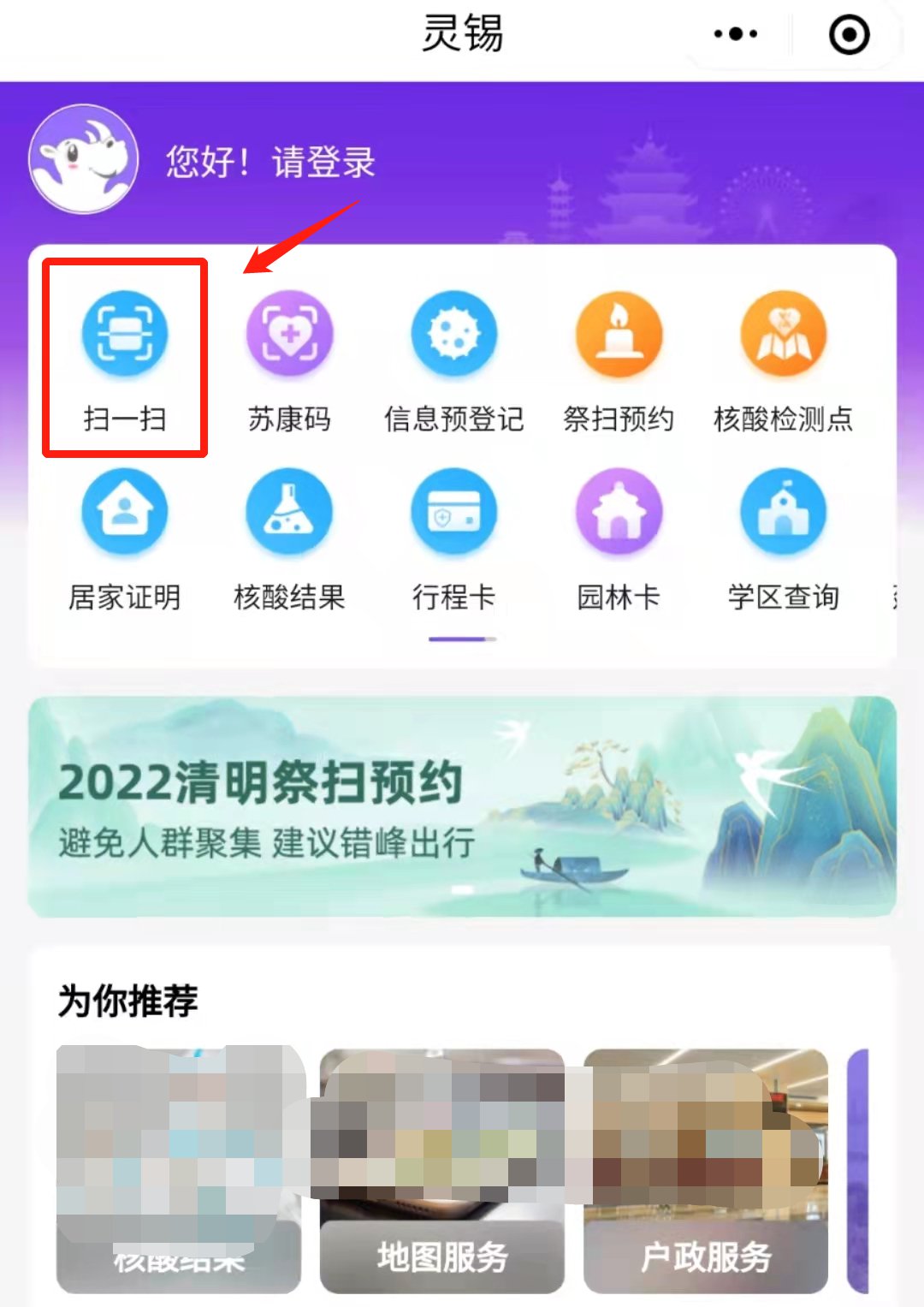Open the 户政服务 recommended card

click(x=706, y=1169)
